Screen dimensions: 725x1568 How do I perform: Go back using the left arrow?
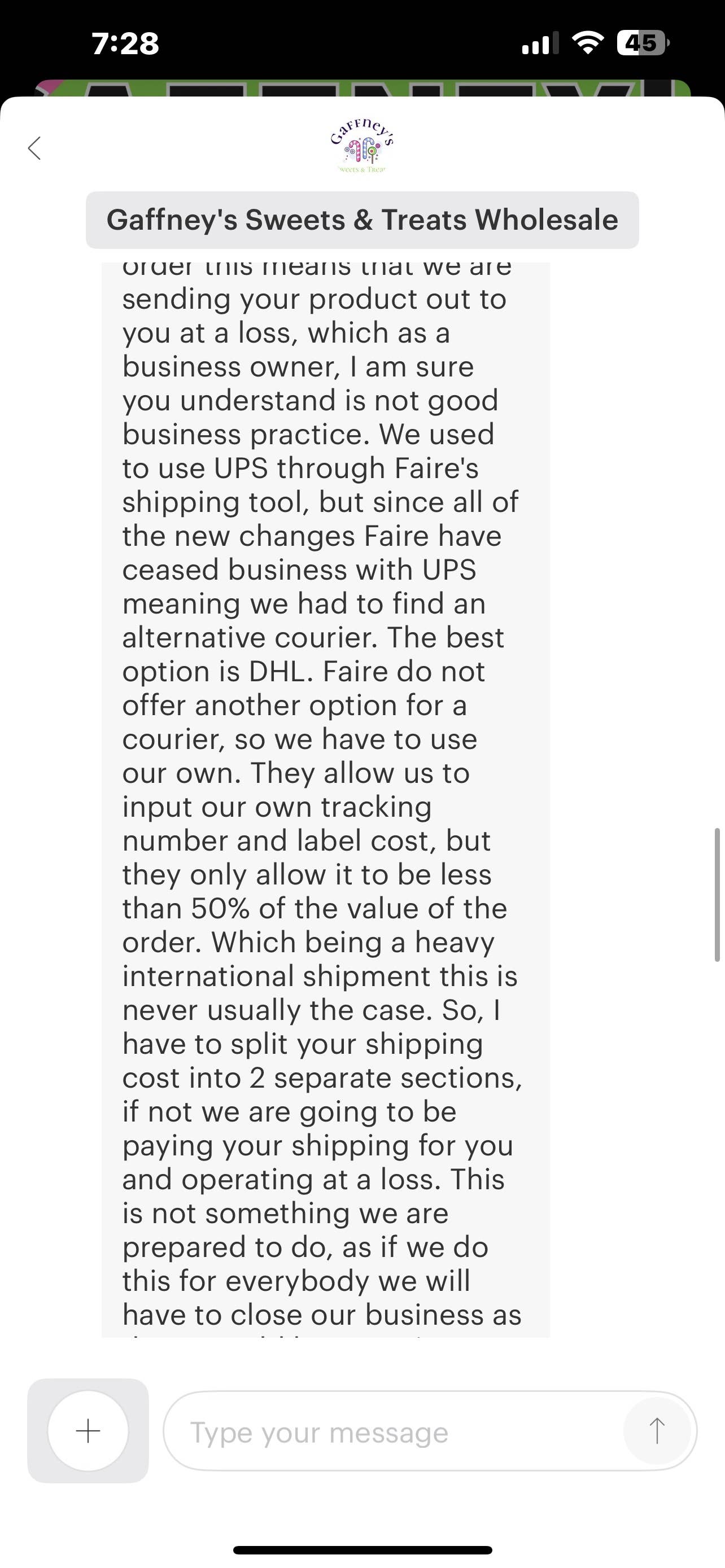tap(34, 148)
